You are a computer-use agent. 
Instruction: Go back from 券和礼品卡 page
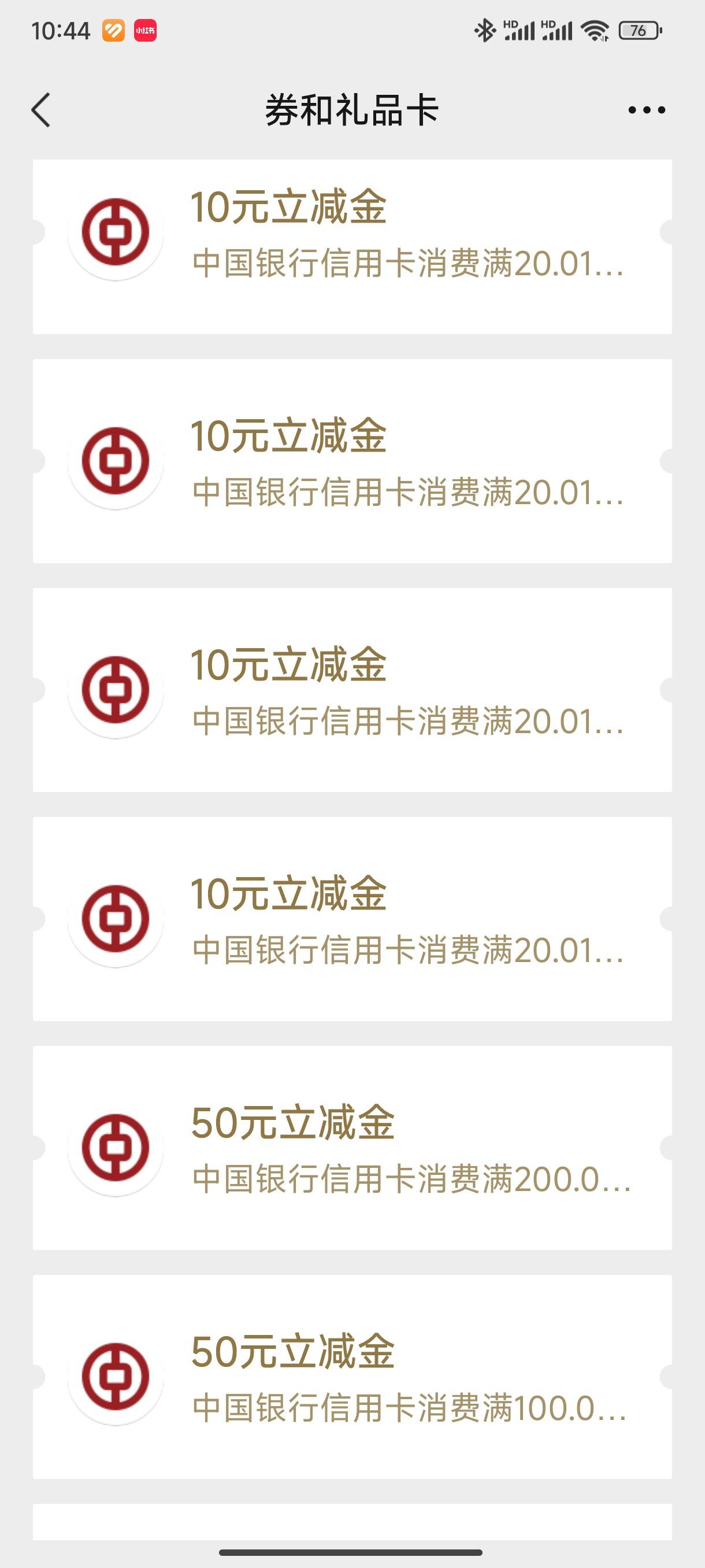pyautogui.click(x=41, y=110)
